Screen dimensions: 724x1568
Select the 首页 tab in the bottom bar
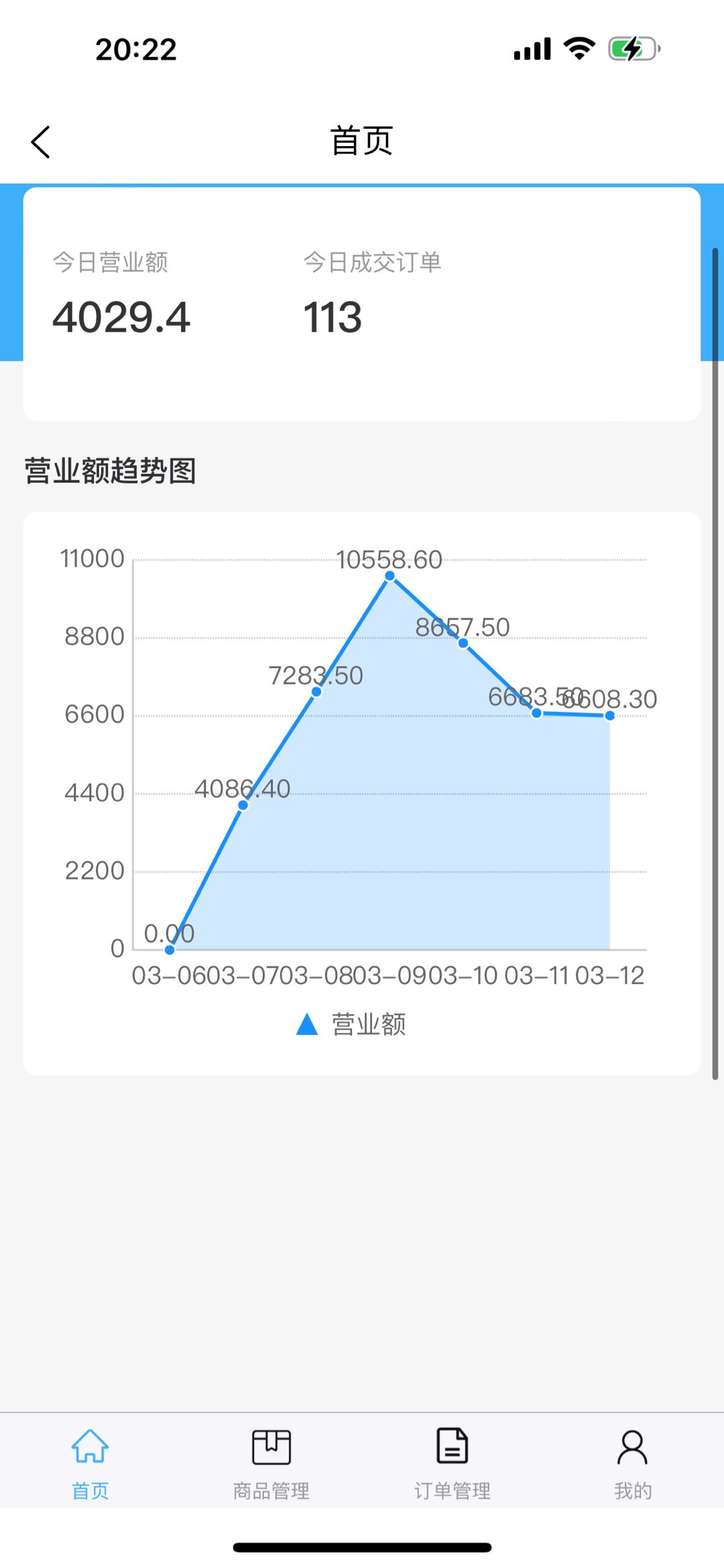tap(90, 1463)
